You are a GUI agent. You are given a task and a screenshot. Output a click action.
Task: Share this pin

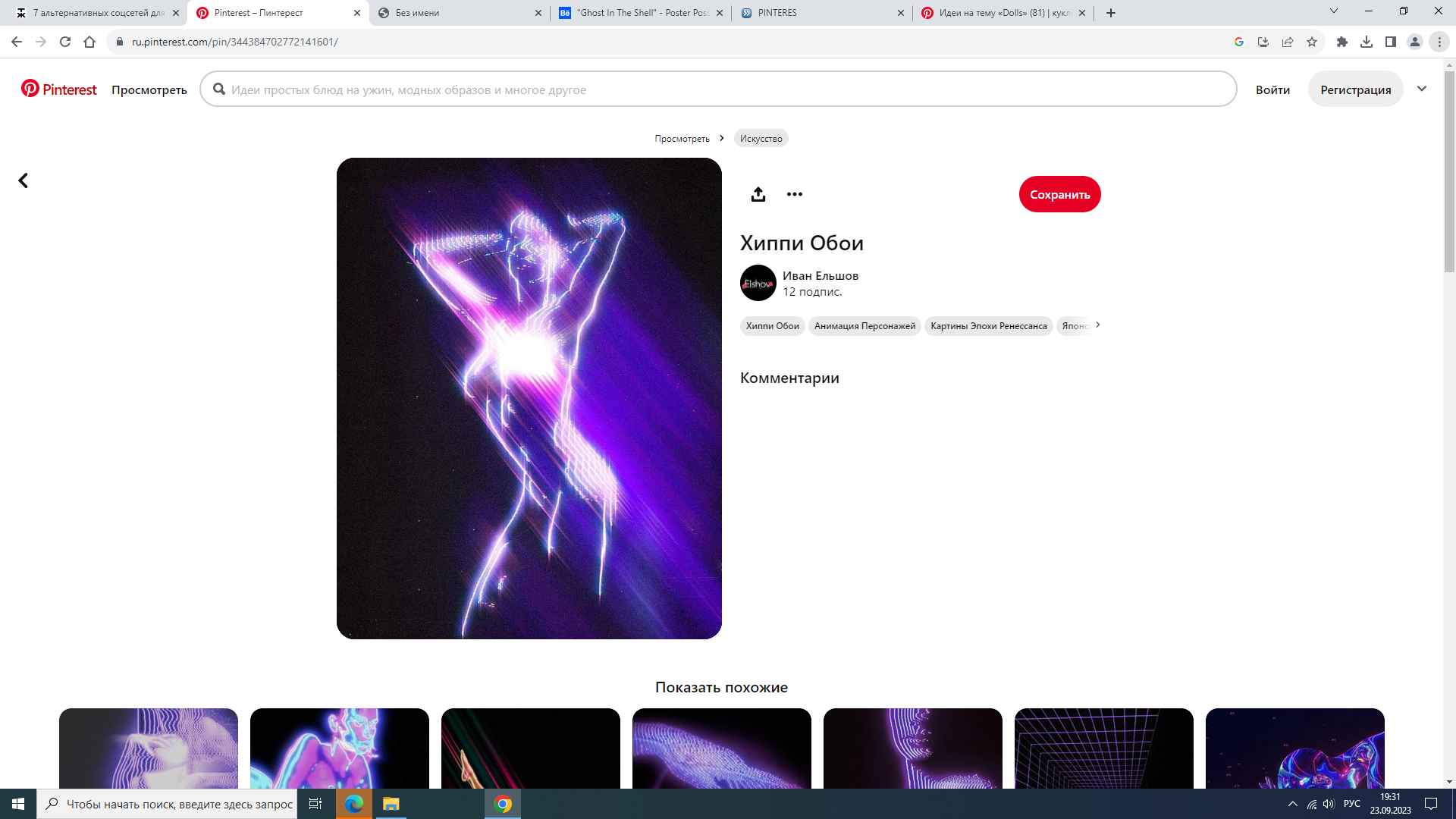click(x=758, y=194)
